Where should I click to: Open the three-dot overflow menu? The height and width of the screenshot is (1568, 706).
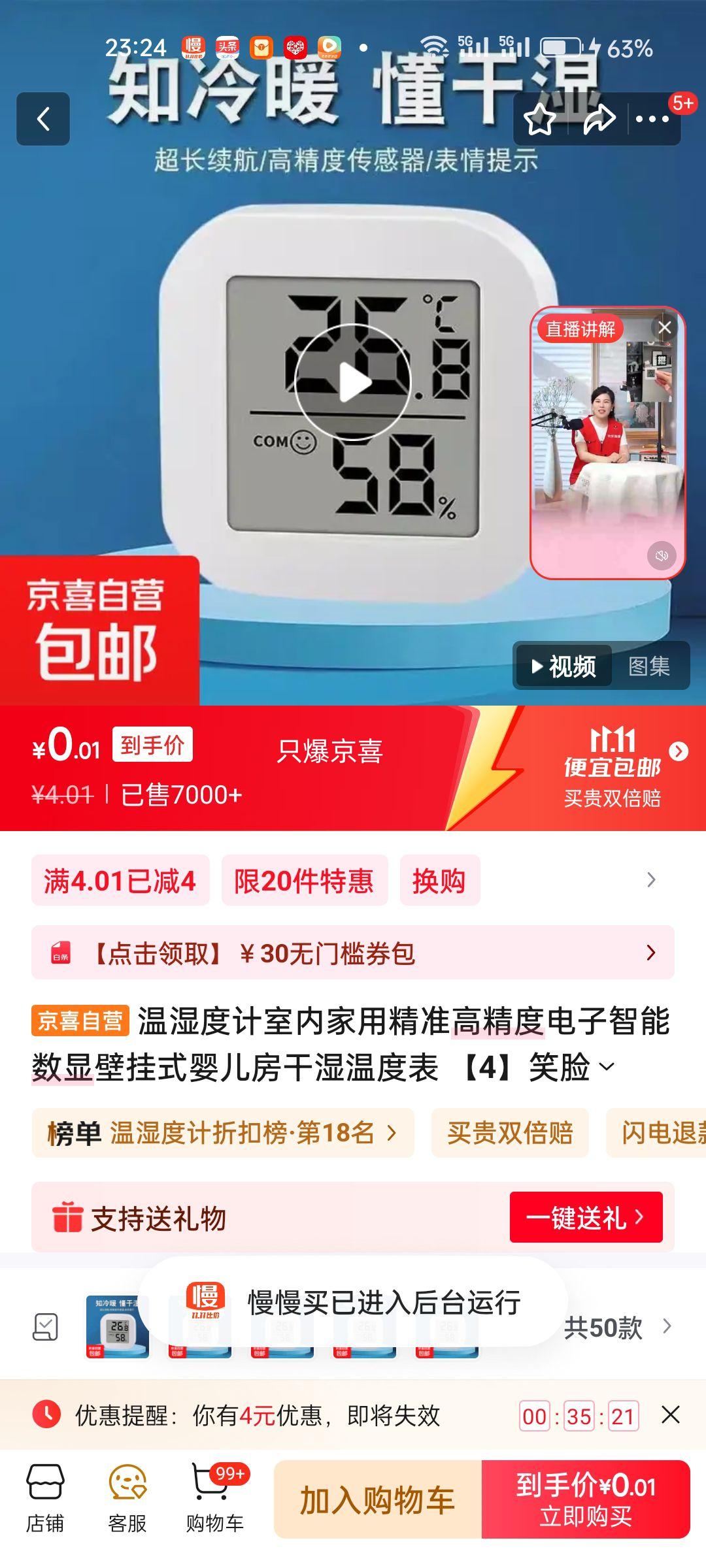point(652,120)
